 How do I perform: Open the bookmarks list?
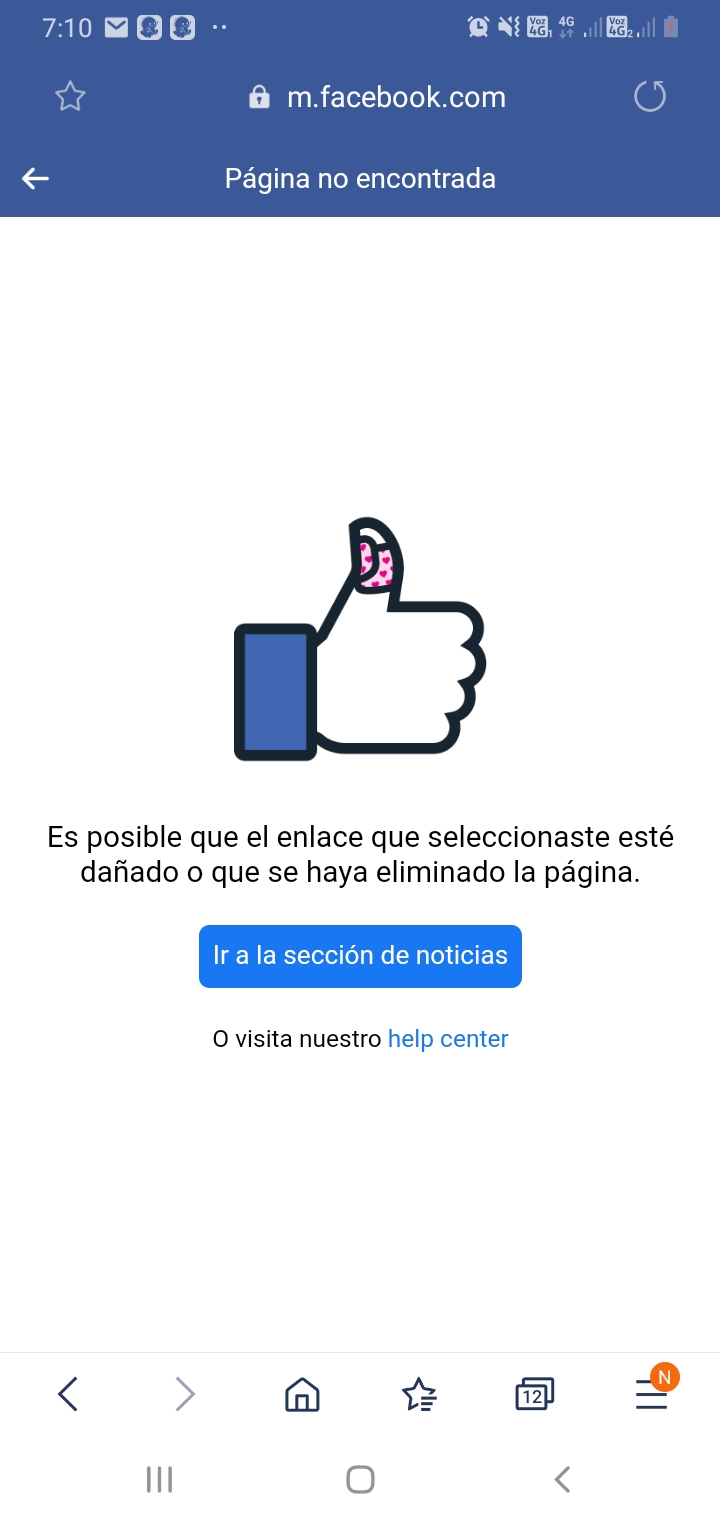pyautogui.click(x=418, y=1393)
